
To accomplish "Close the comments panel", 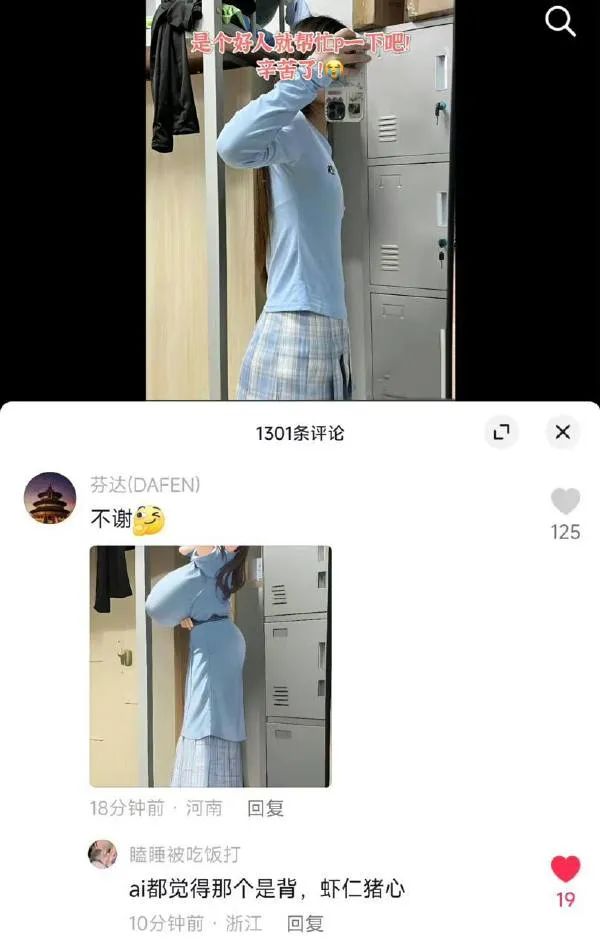I will tap(563, 432).
